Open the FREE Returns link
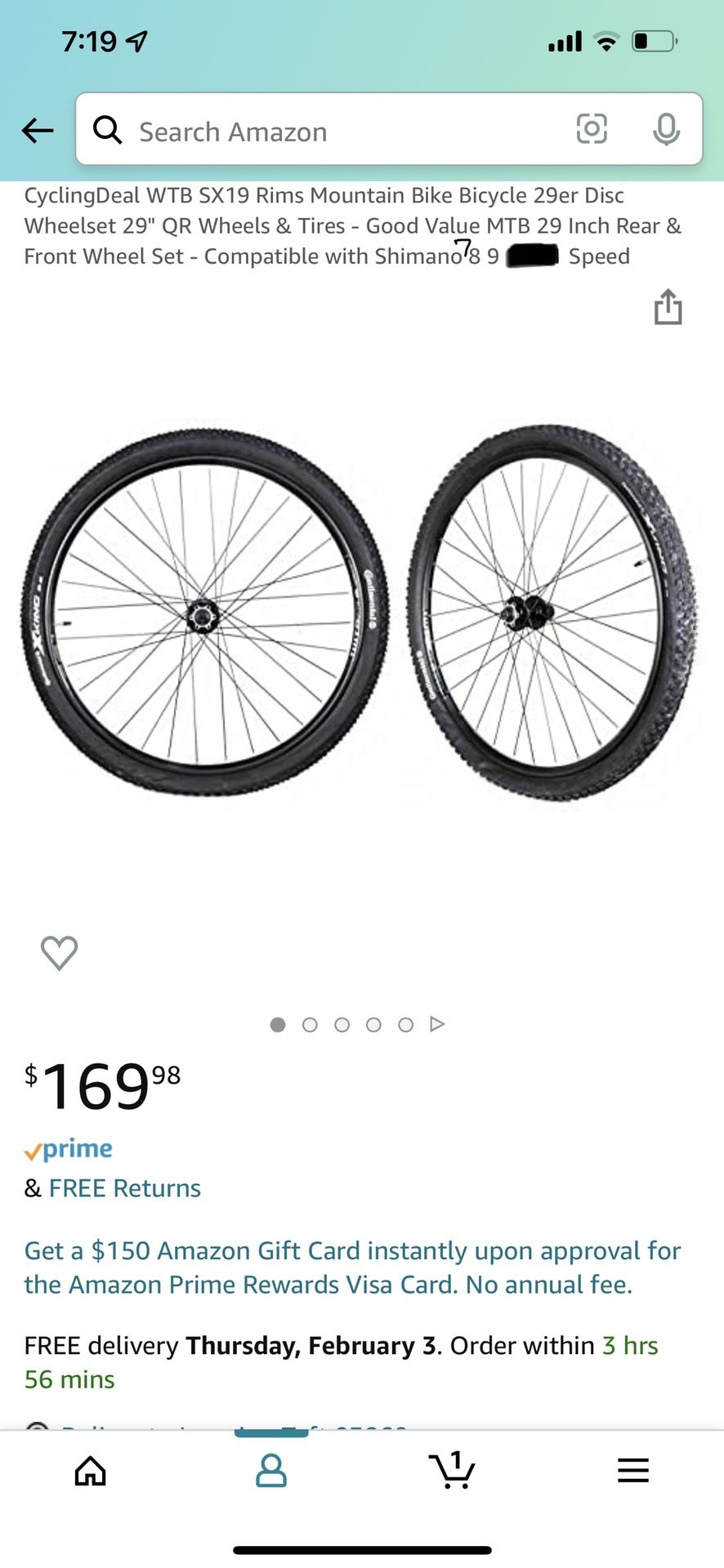The image size is (724, 1568). pos(124,1188)
